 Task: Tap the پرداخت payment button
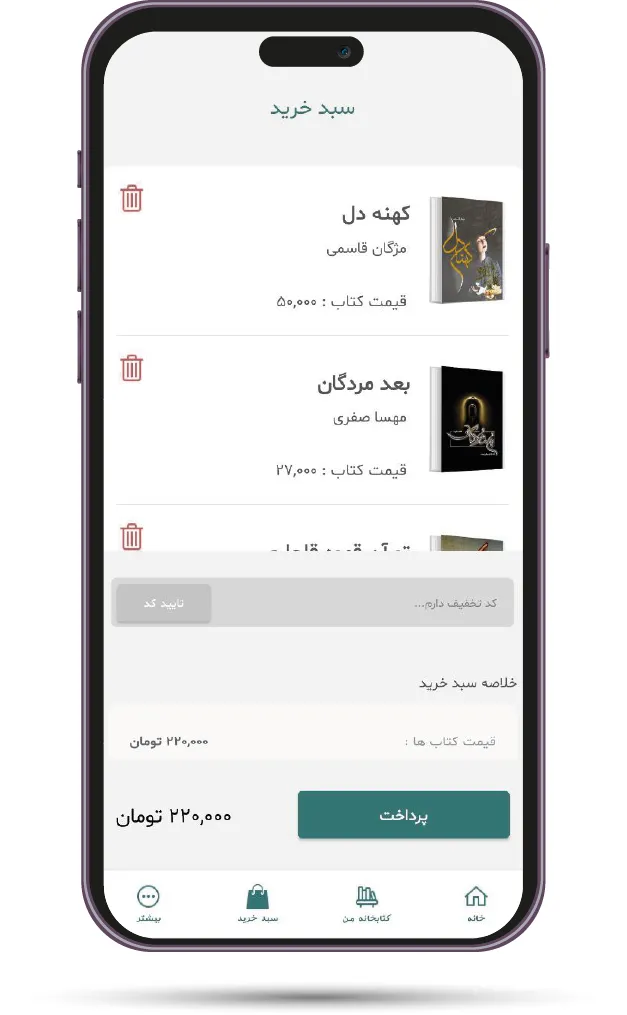(403, 815)
